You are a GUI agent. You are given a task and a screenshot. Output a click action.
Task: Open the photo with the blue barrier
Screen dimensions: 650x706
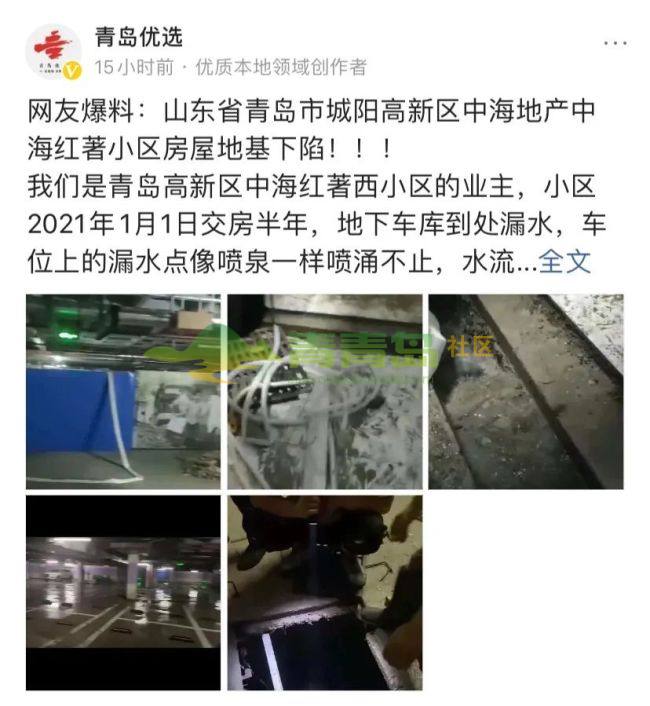coord(123,391)
